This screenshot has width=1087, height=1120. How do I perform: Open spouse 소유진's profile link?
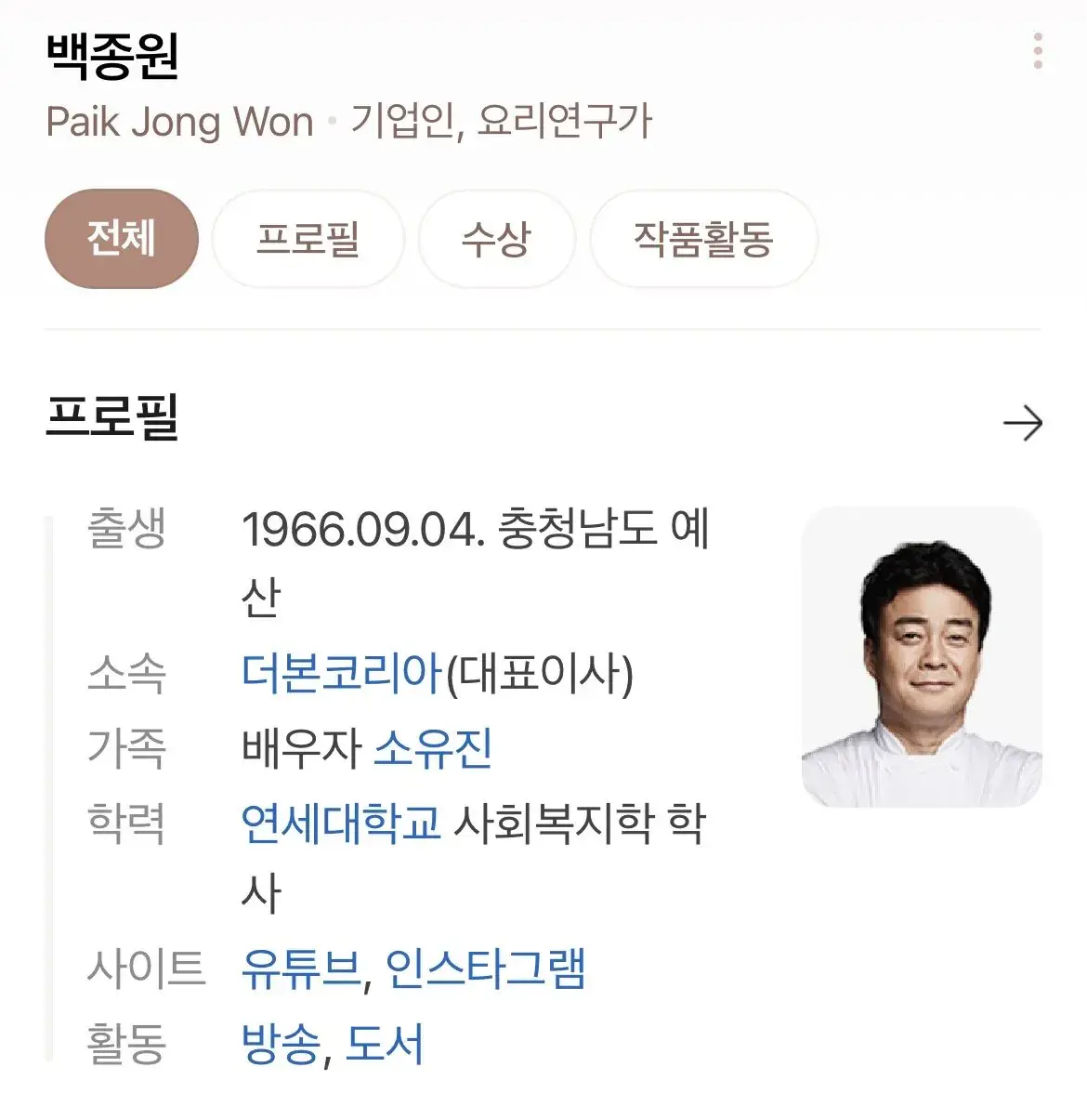click(x=433, y=748)
